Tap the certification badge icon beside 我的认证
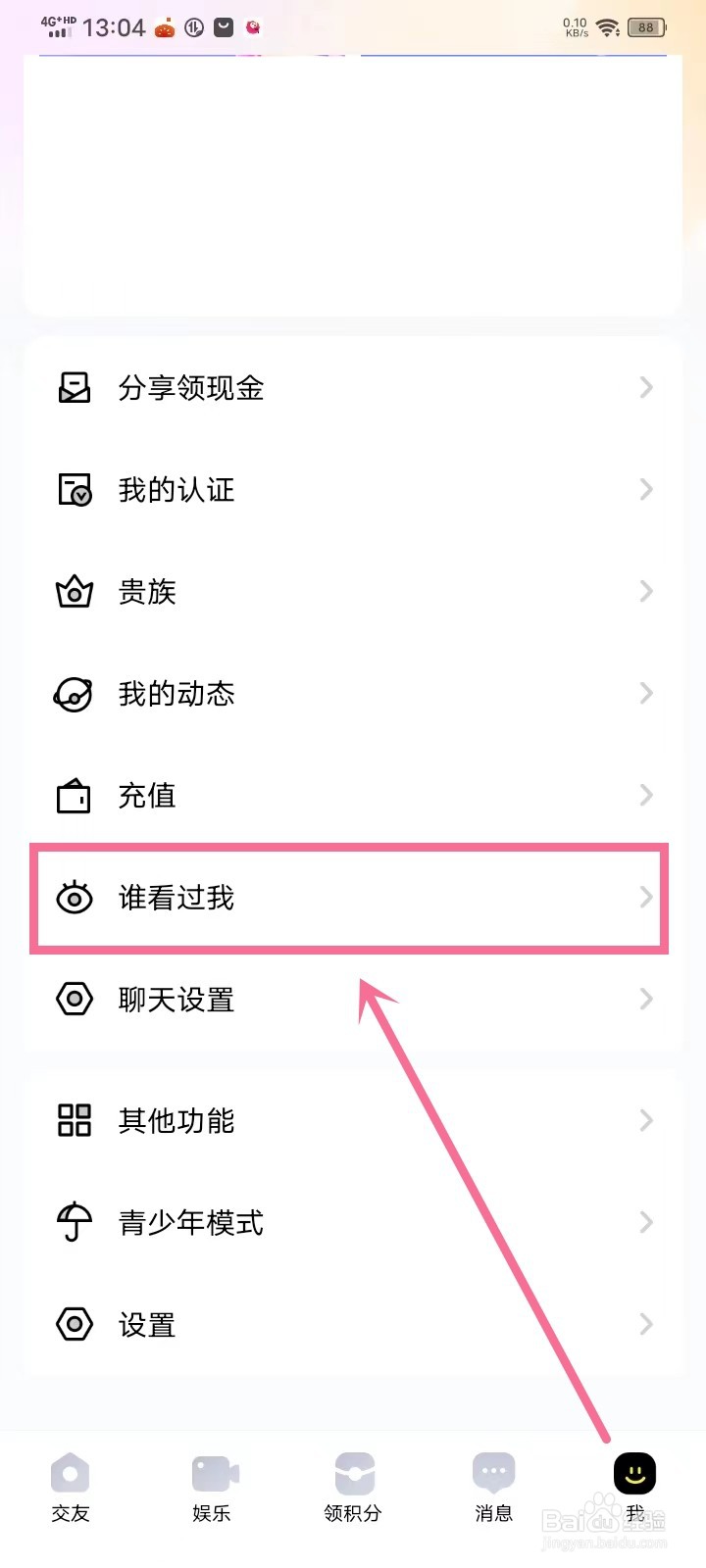 click(x=73, y=489)
